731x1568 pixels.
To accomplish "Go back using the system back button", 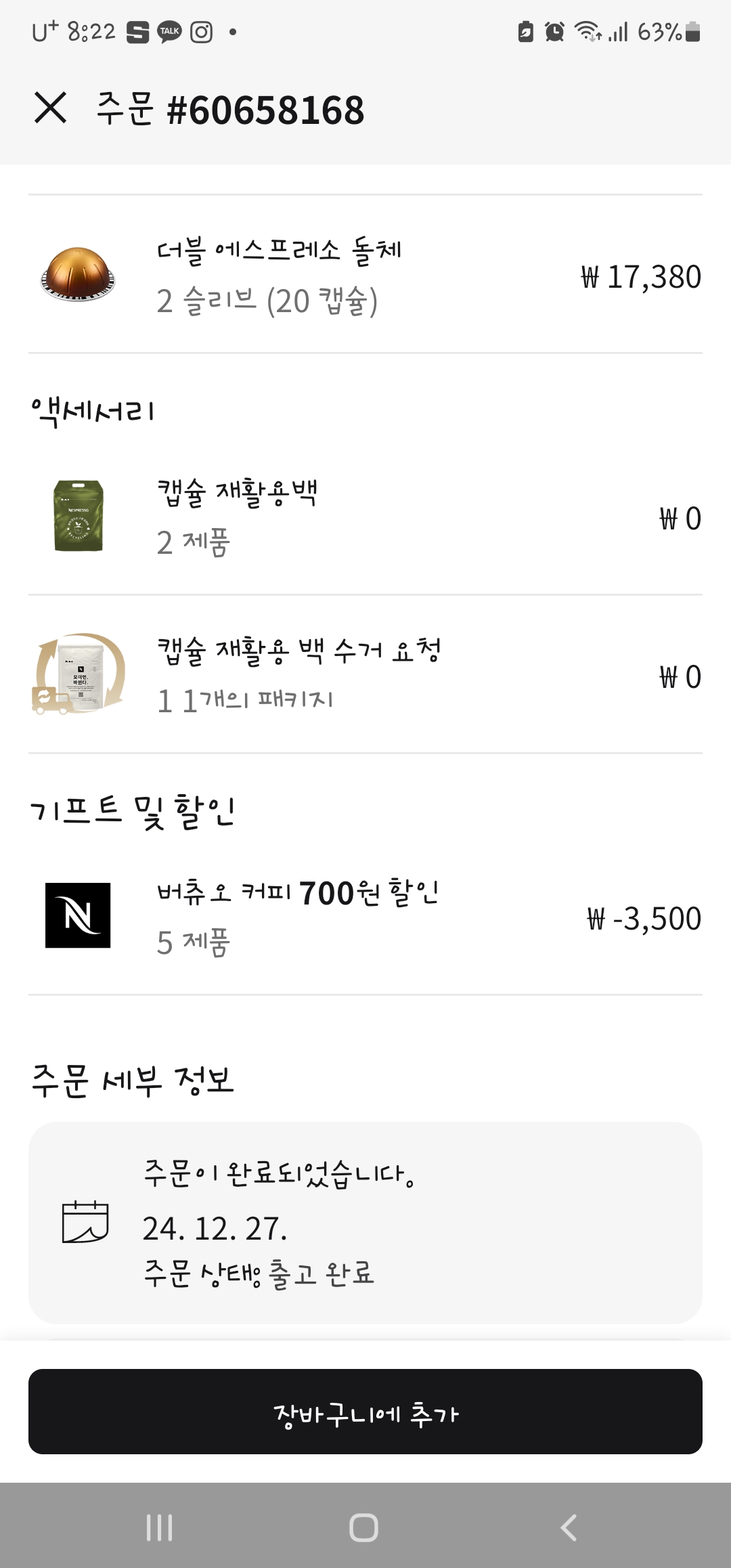I will (x=569, y=1527).
